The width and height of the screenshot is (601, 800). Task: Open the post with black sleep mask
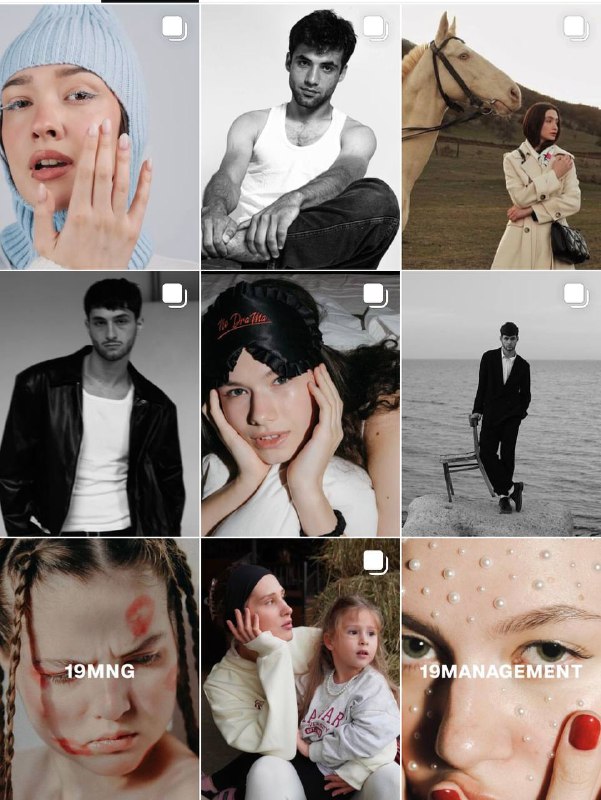(x=300, y=405)
